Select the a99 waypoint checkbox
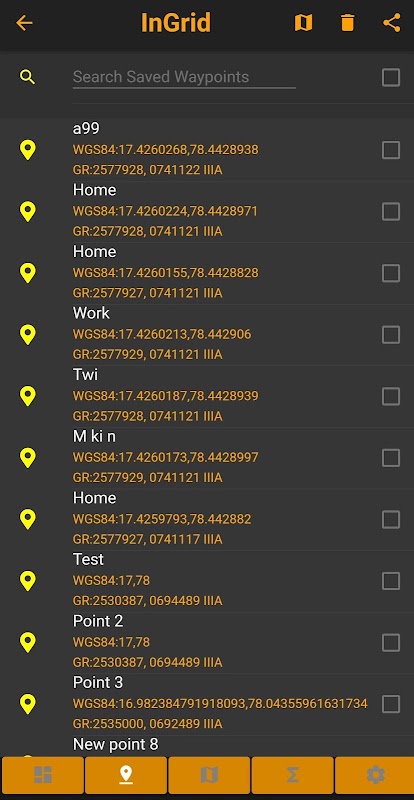Viewport: 414px width, 800px height. pos(391,150)
